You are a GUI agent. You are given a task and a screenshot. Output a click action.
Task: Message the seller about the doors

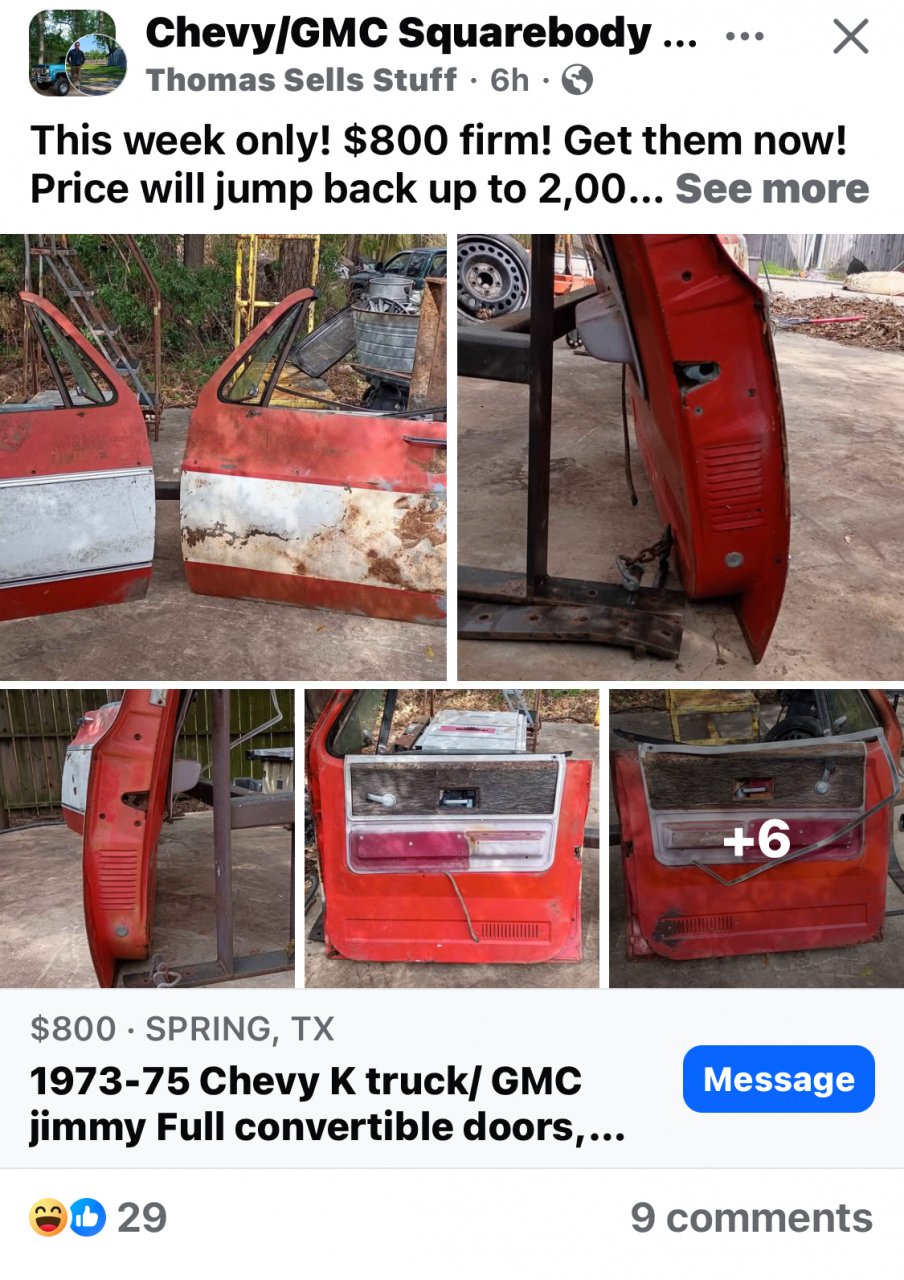pyautogui.click(x=778, y=1079)
